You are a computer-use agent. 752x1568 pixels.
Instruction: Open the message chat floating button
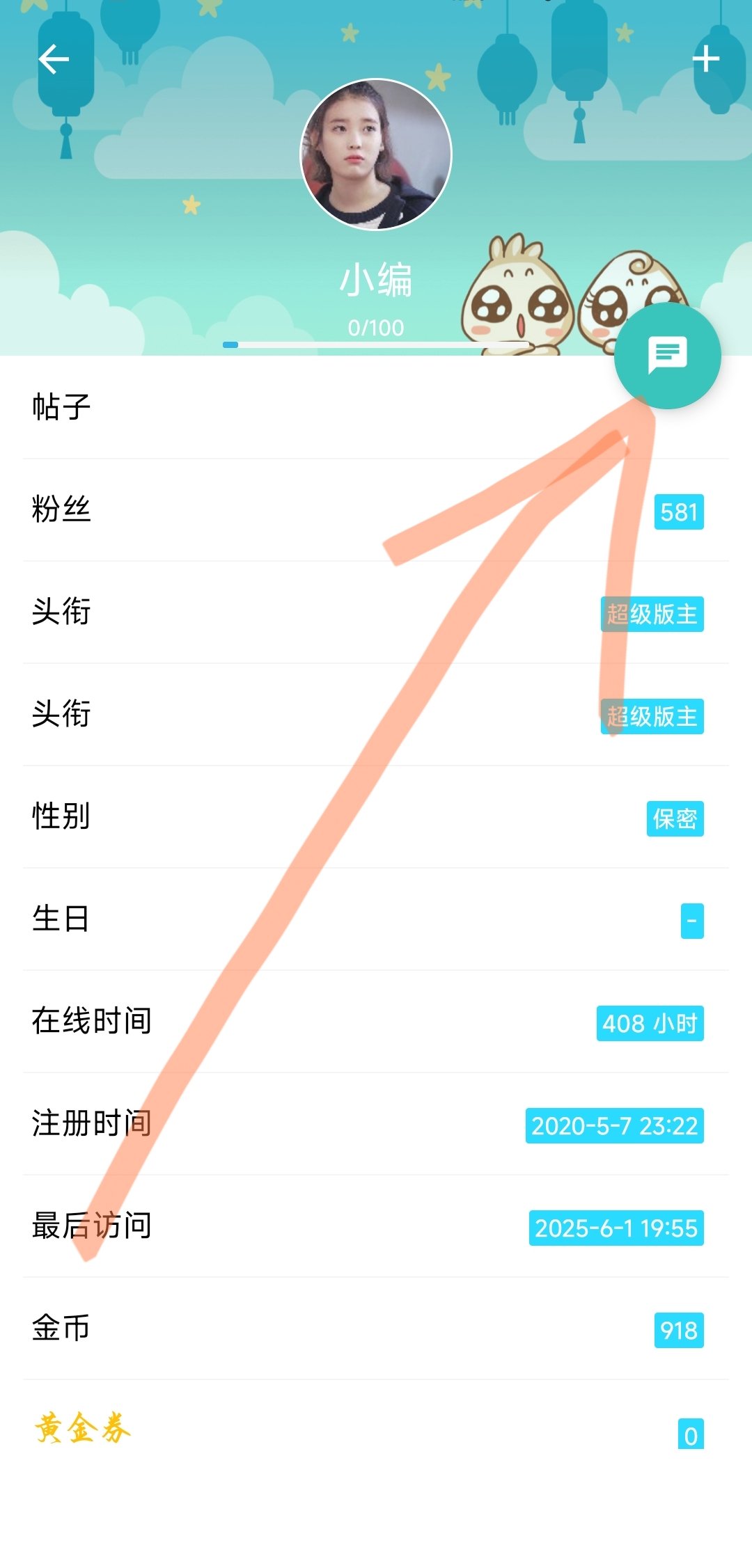click(x=667, y=355)
